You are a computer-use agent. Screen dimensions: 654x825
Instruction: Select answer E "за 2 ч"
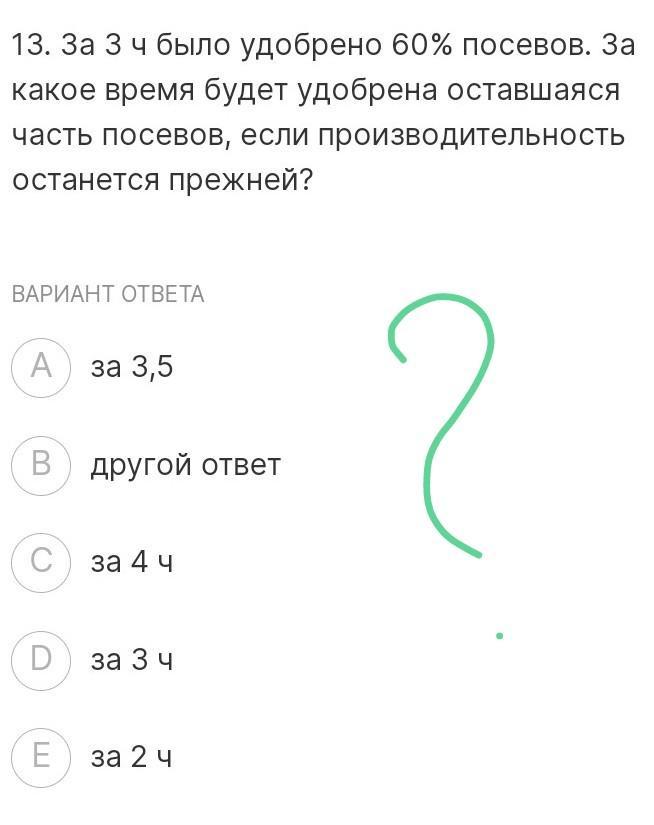(41, 756)
